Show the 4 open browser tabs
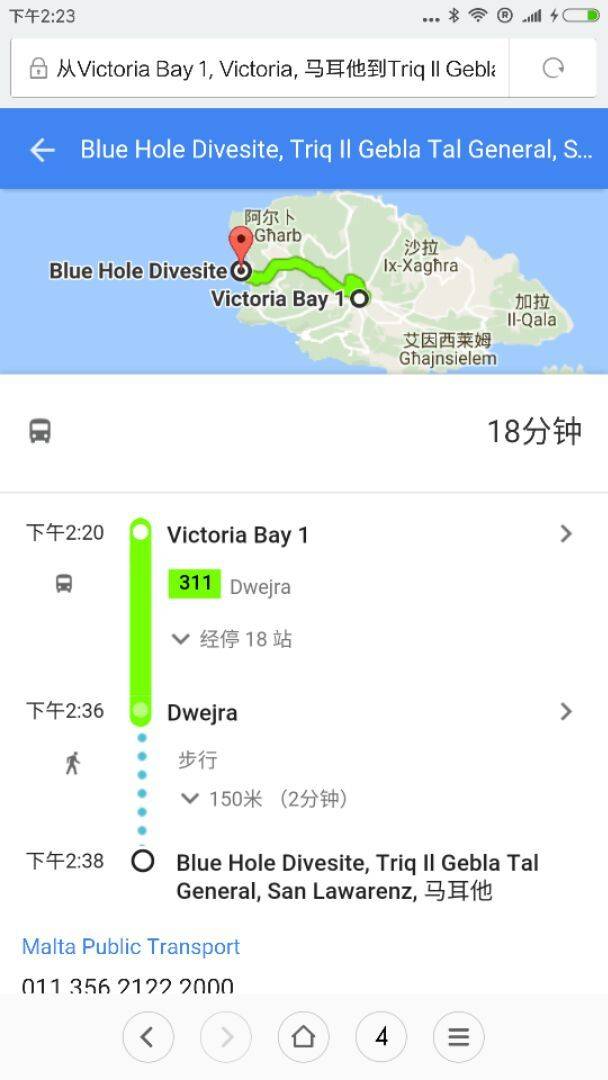Screen dimensions: 608x1080 (381, 1037)
